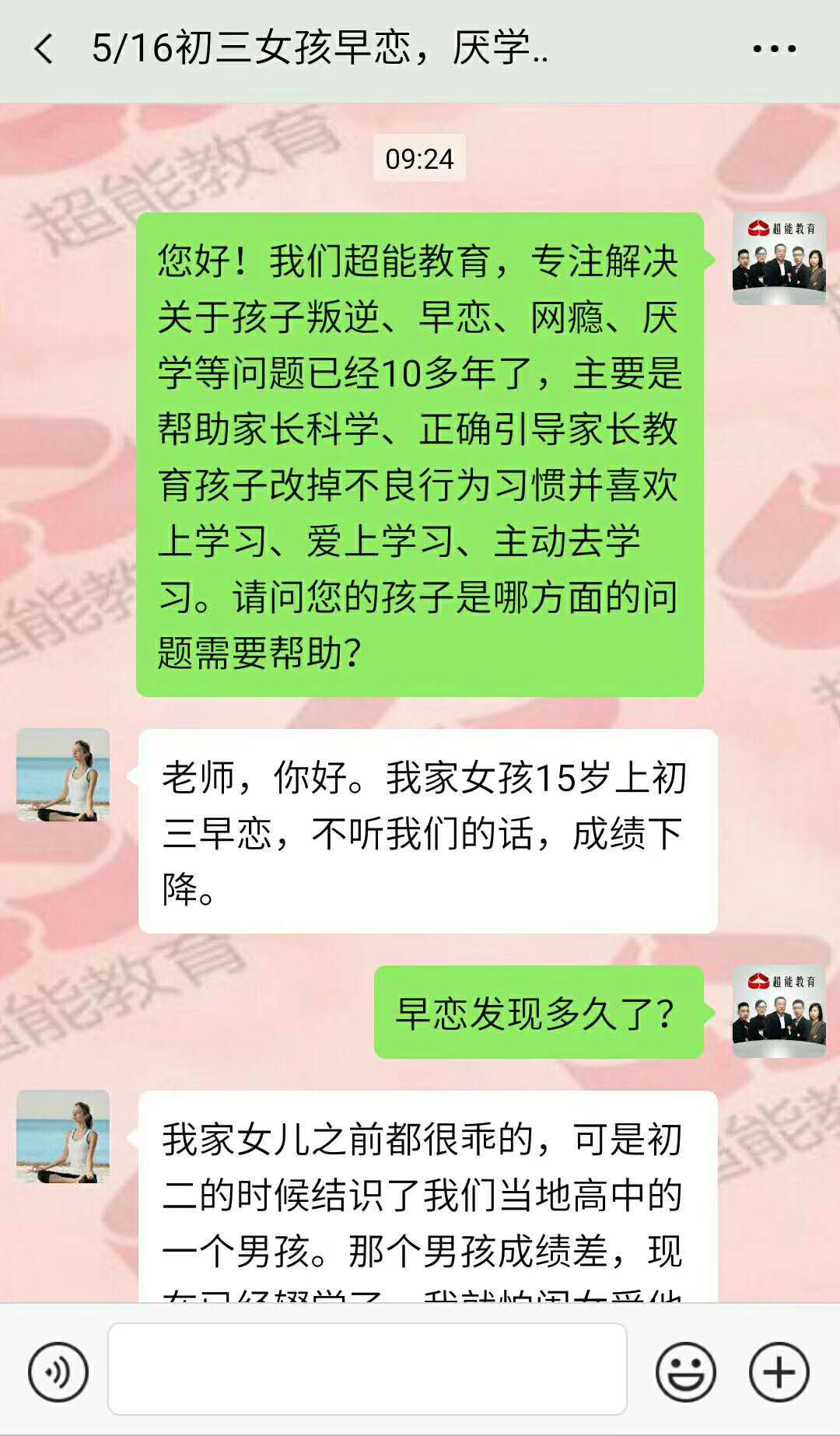Open 超能教育 avatar beside 早恋发现多久了
840x1436 pixels.
tap(779, 1011)
